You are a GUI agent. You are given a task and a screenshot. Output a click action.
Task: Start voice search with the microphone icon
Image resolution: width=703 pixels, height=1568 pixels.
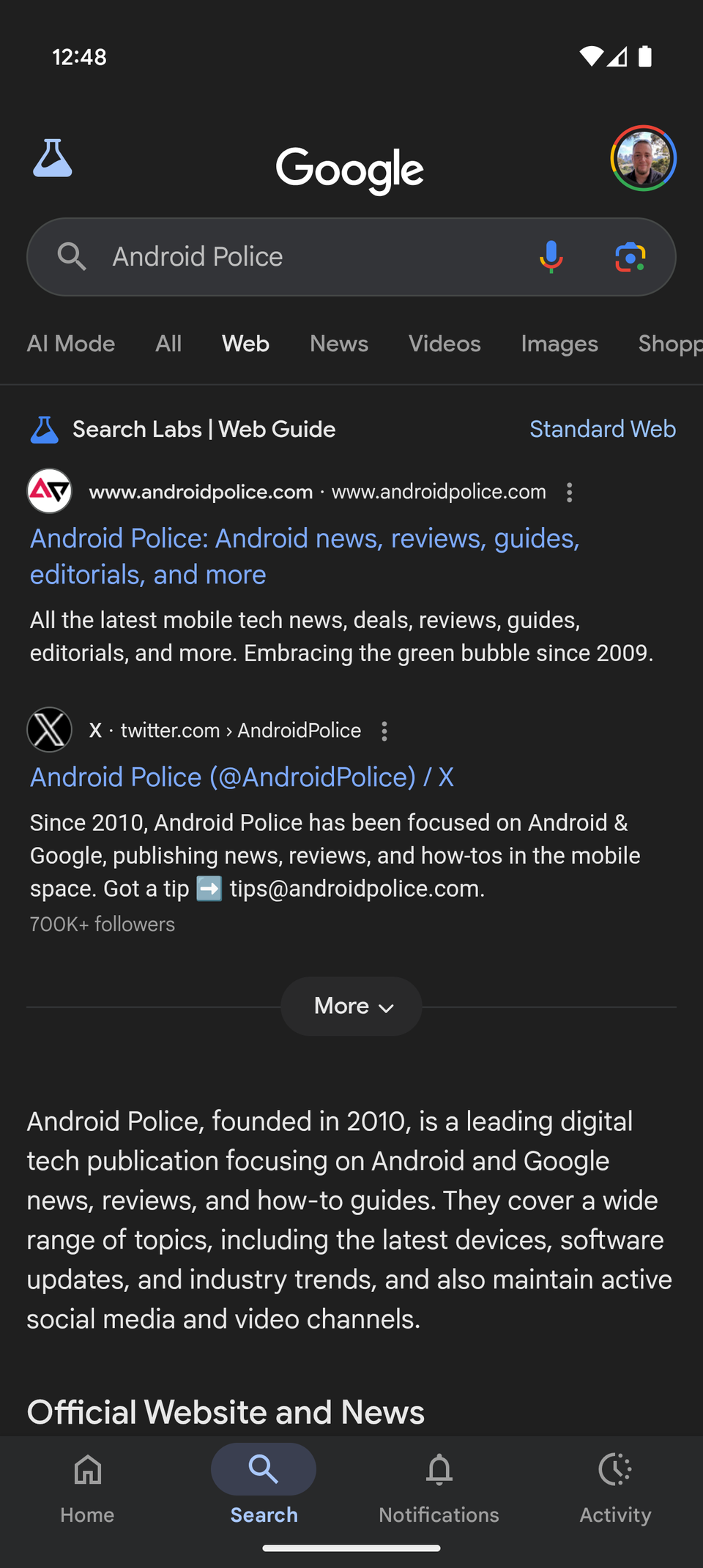coord(551,256)
